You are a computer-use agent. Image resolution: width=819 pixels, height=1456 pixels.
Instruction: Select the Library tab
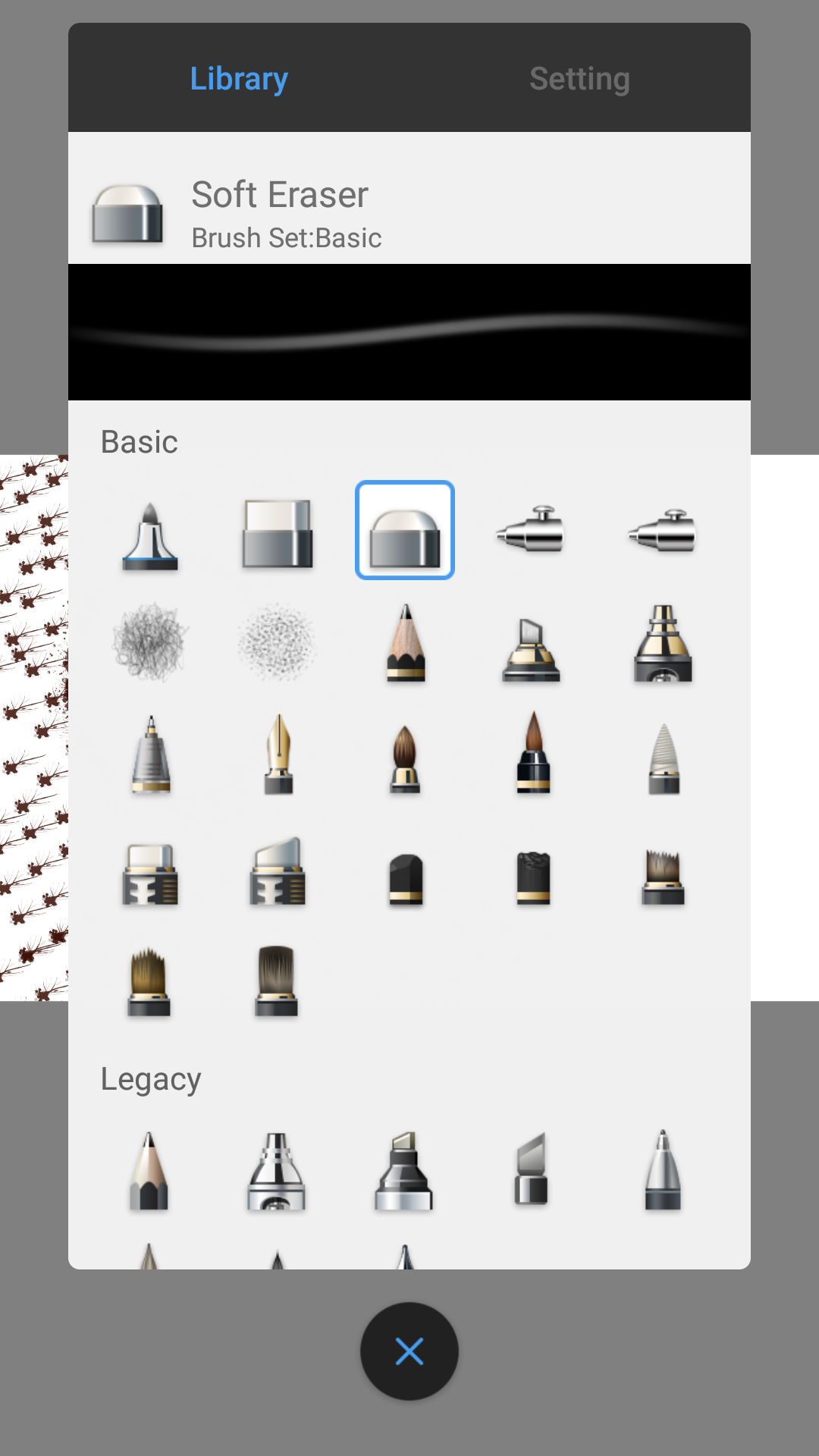click(239, 79)
